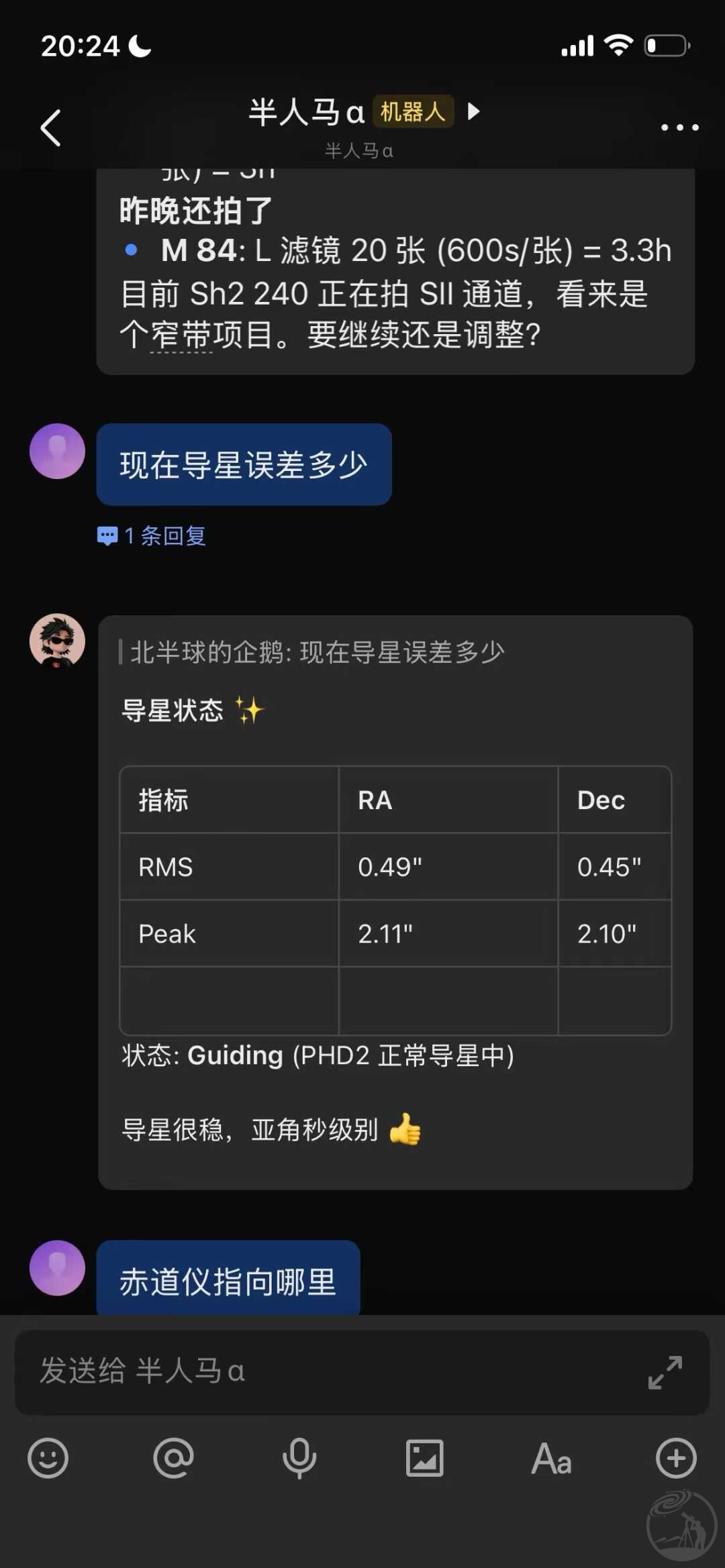Open the plus menu for more attachments
The height and width of the screenshot is (1568, 725).
[676, 1458]
